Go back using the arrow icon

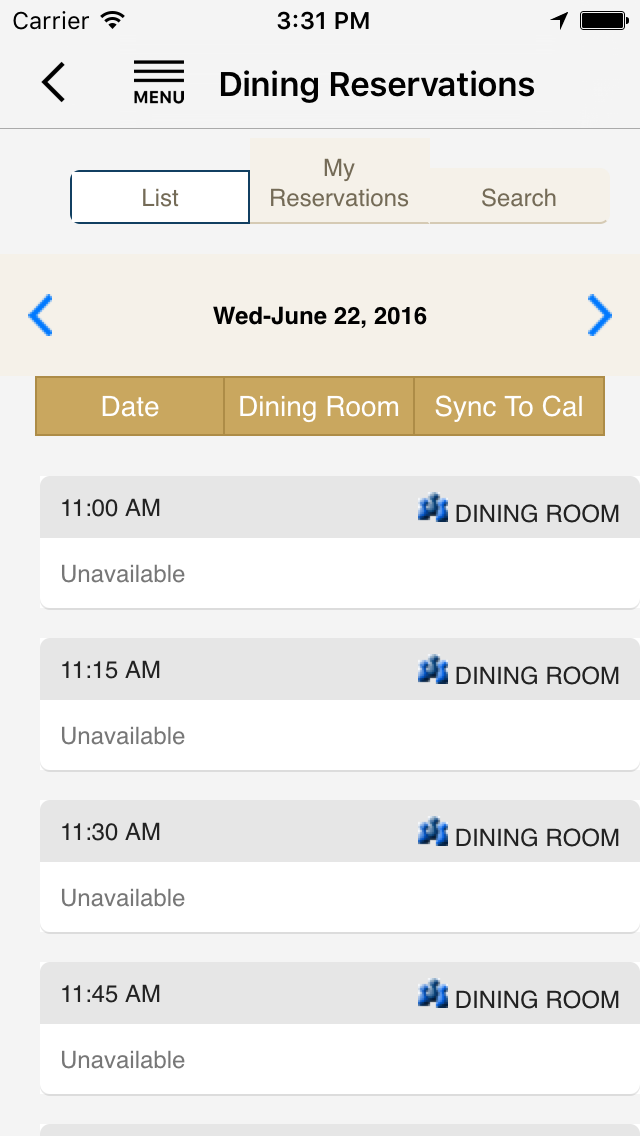54,83
